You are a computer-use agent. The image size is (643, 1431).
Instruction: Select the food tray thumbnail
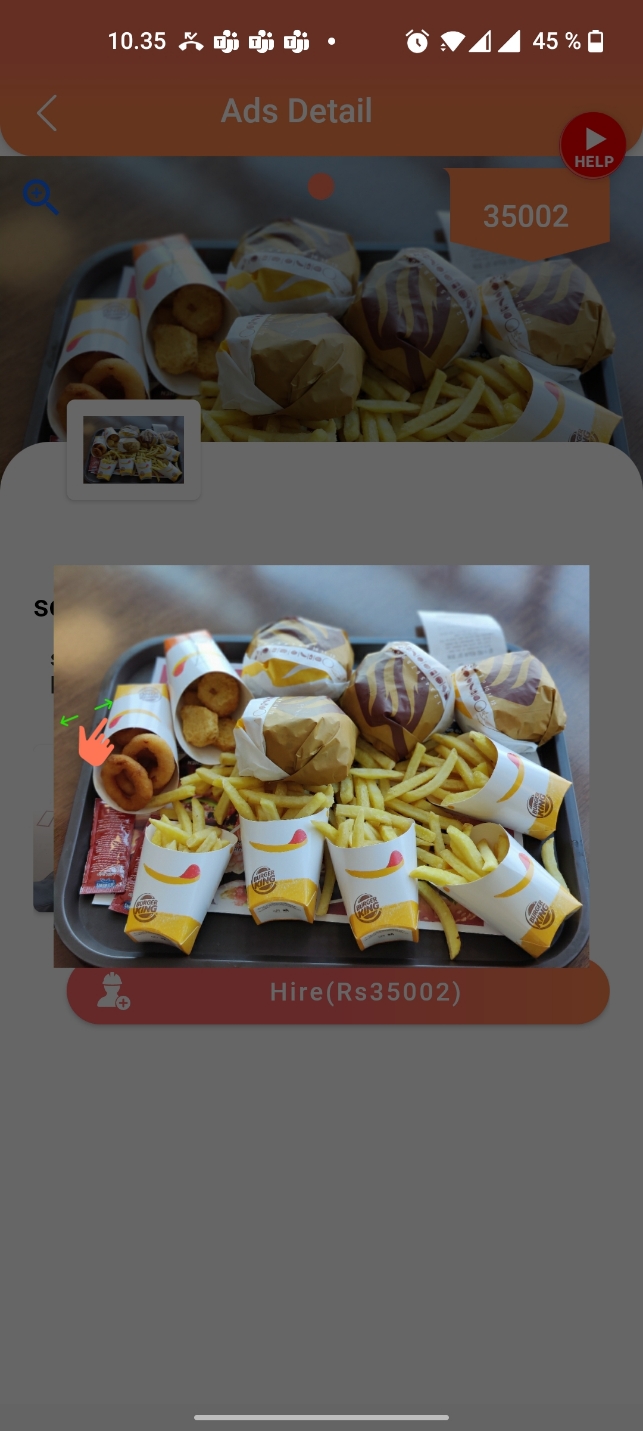pos(133,450)
